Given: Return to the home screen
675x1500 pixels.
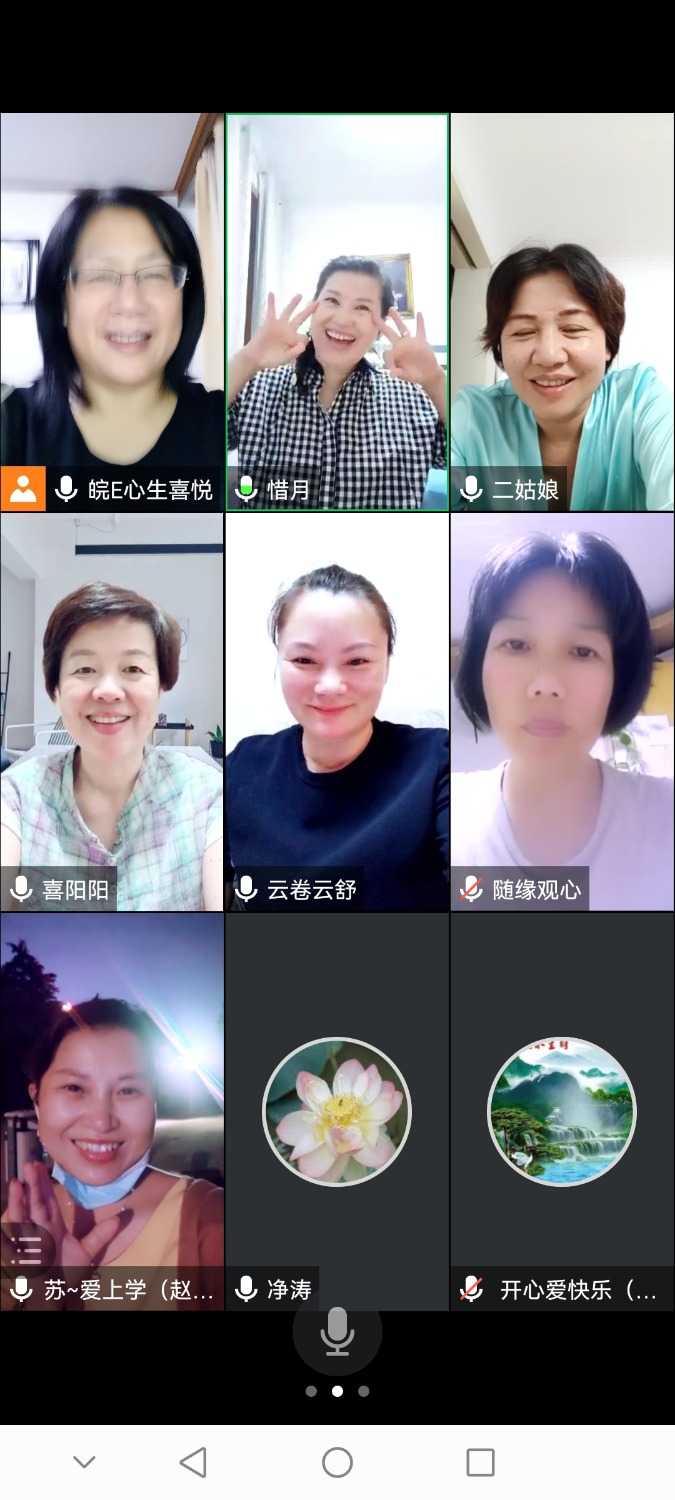Looking at the screenshot, I should tap(337, 1462).
